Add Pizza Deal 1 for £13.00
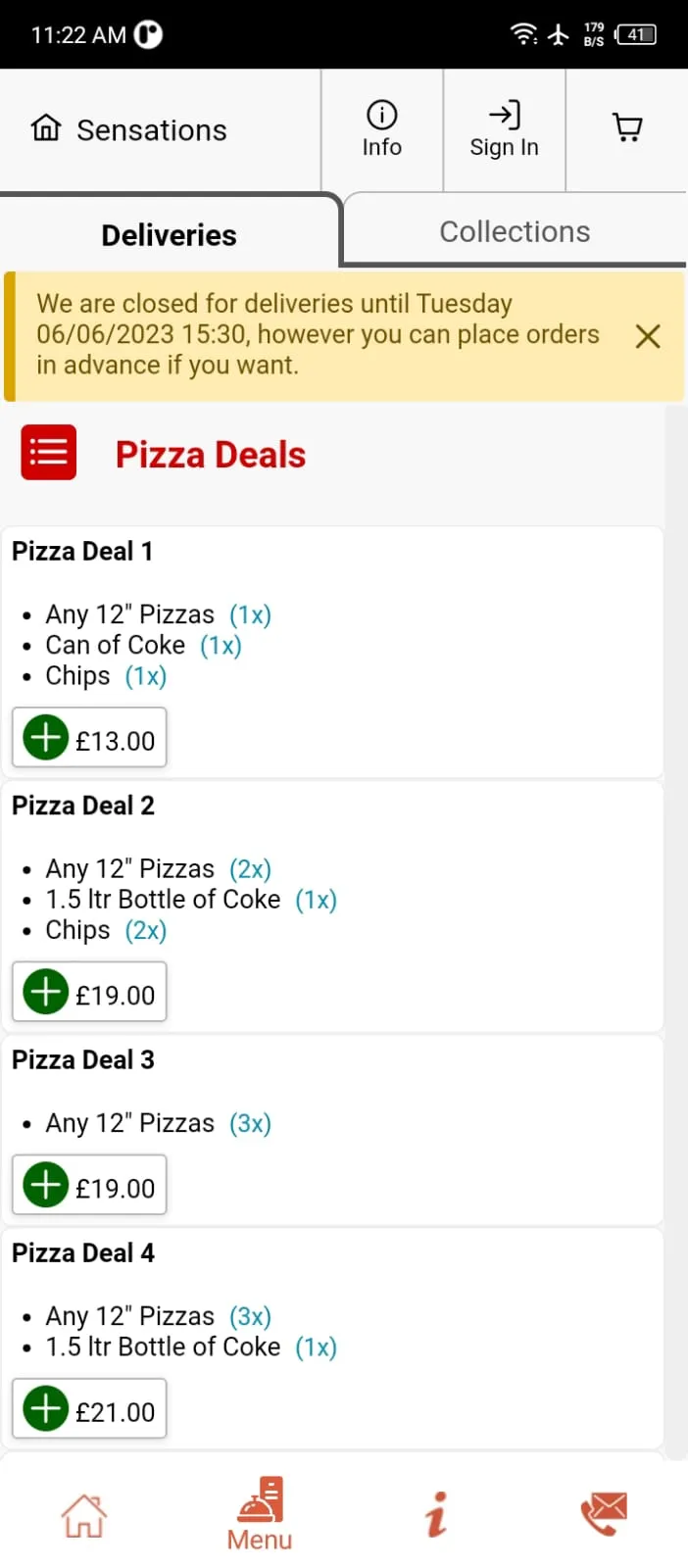Image resolution: width=688 pixels, height=1568 pixels. [89, 738]
